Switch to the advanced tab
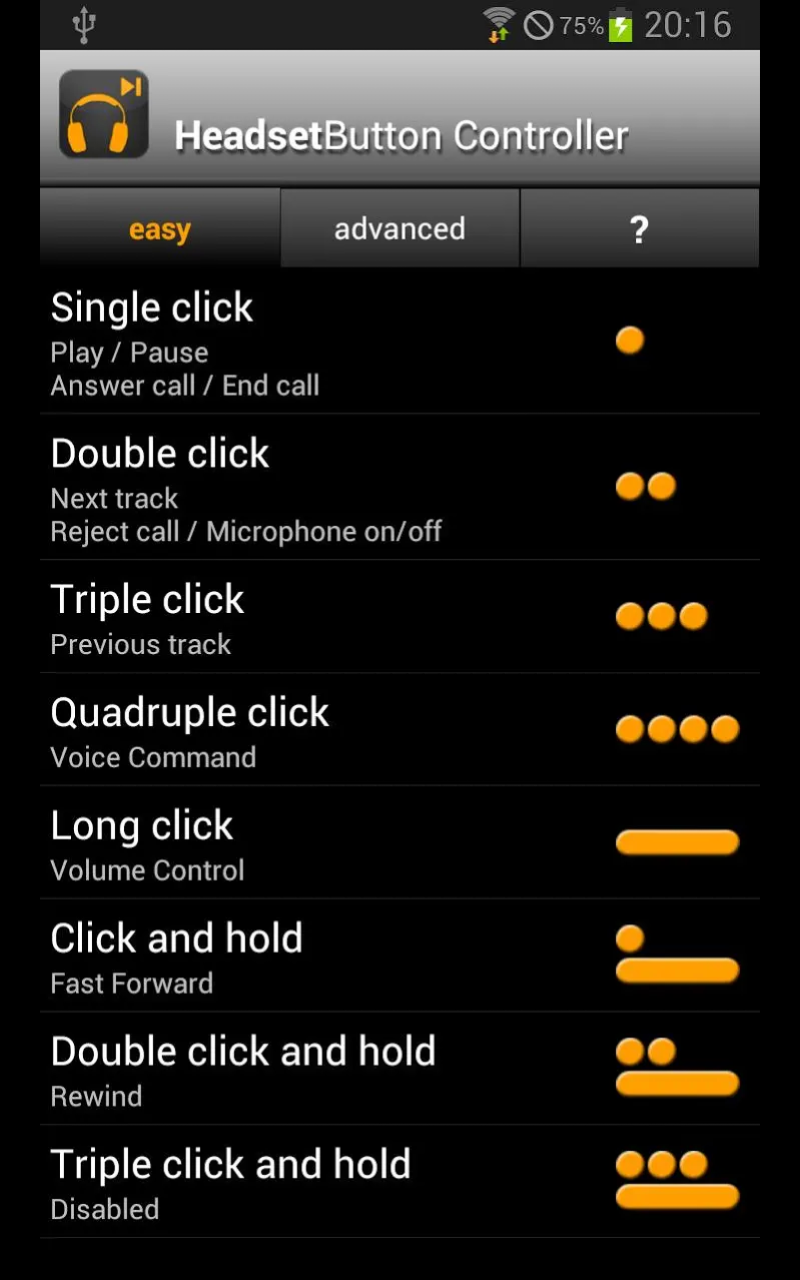The image size is (800, 1280). [400, 229]
